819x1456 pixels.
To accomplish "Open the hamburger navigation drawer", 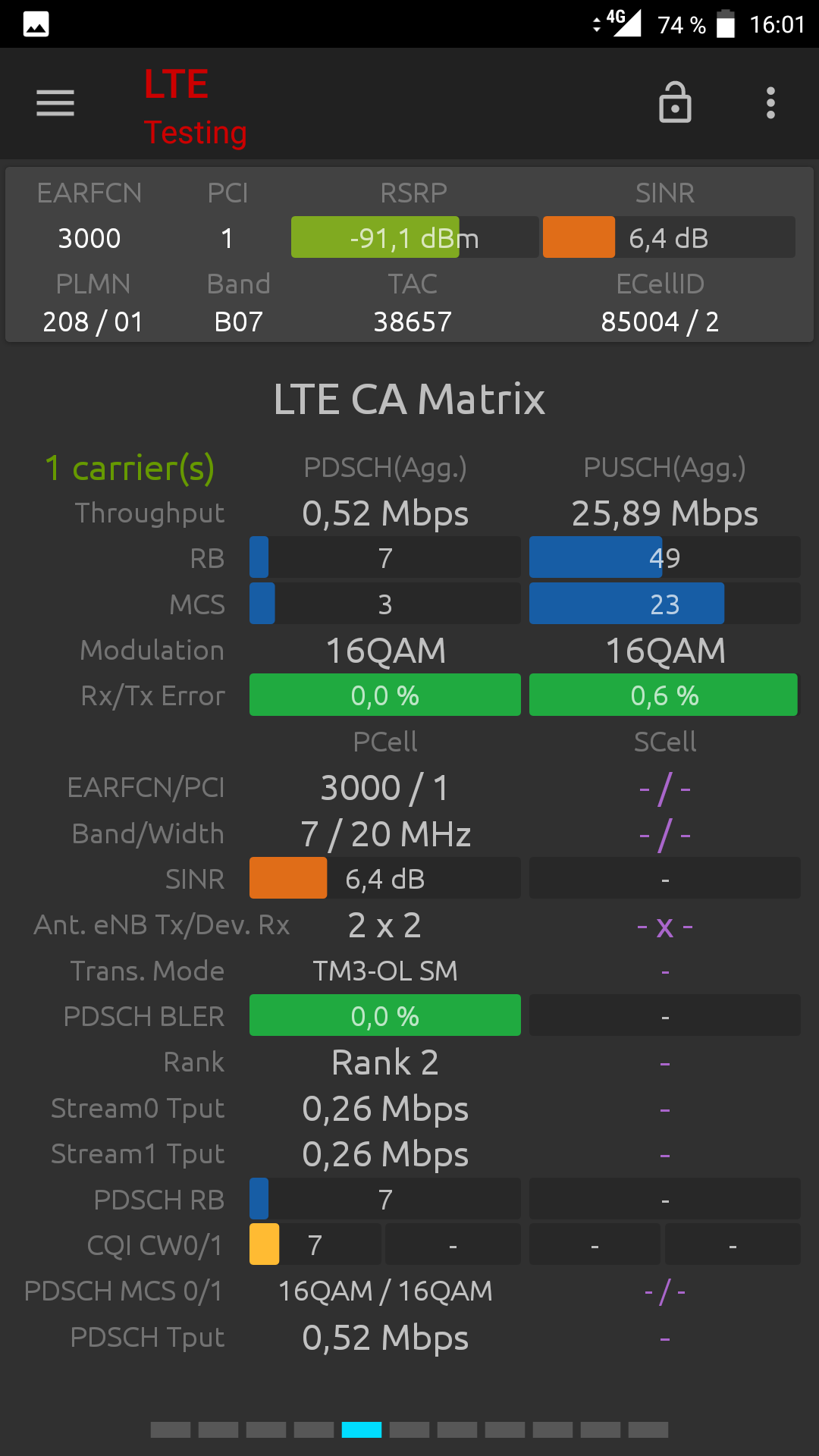I will click(55, 103).
